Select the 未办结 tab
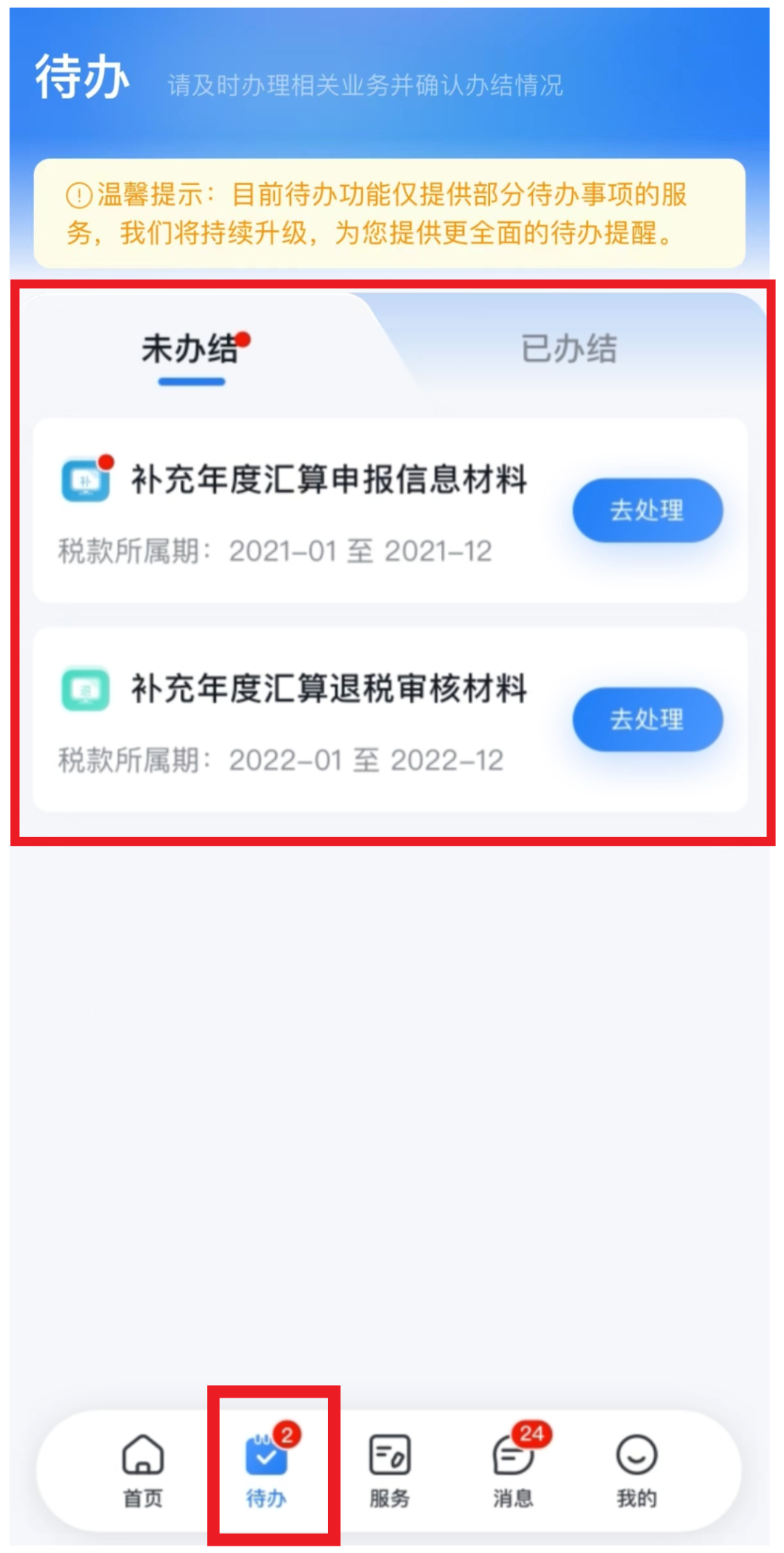 tap(192, 349)
